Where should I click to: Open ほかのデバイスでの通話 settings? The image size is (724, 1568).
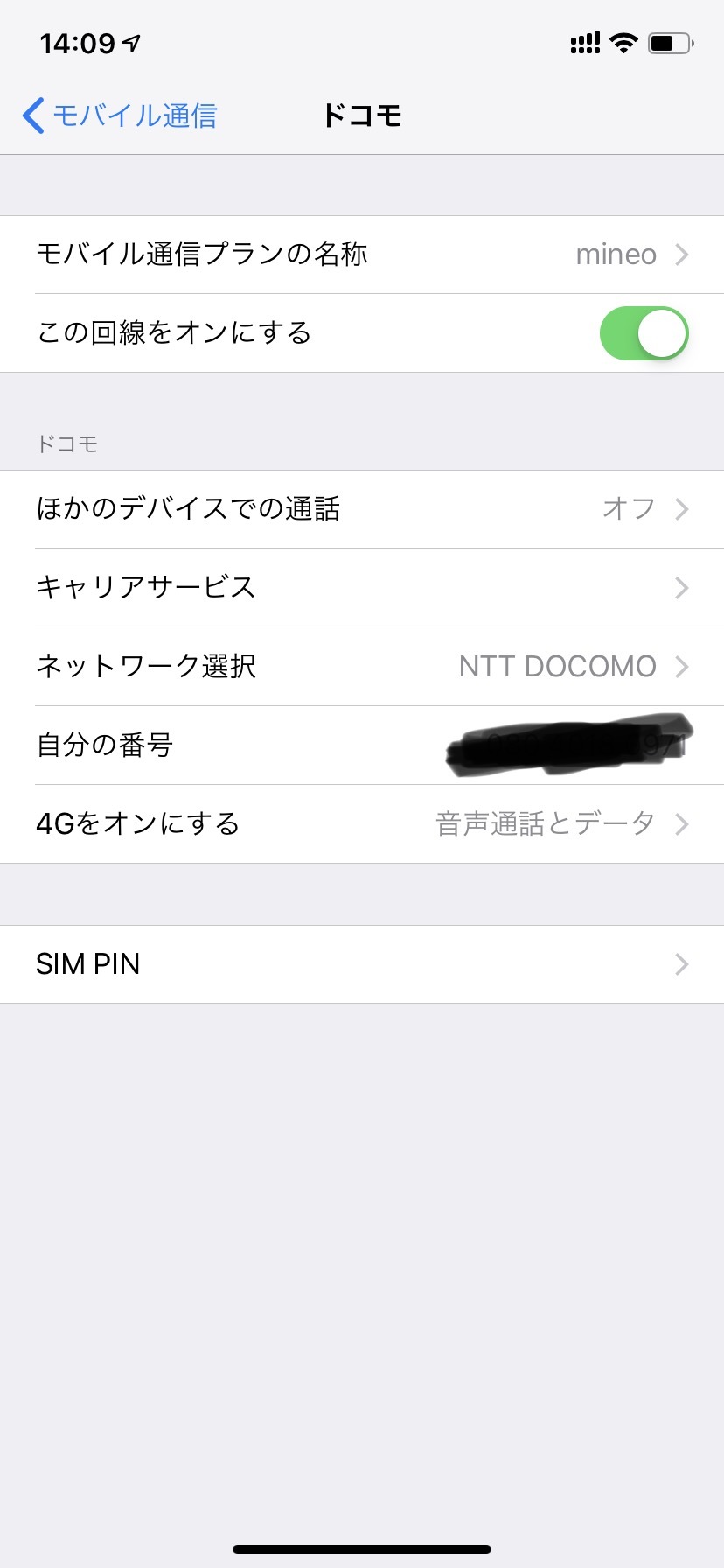pyautogui.click(x=362, y=509)
